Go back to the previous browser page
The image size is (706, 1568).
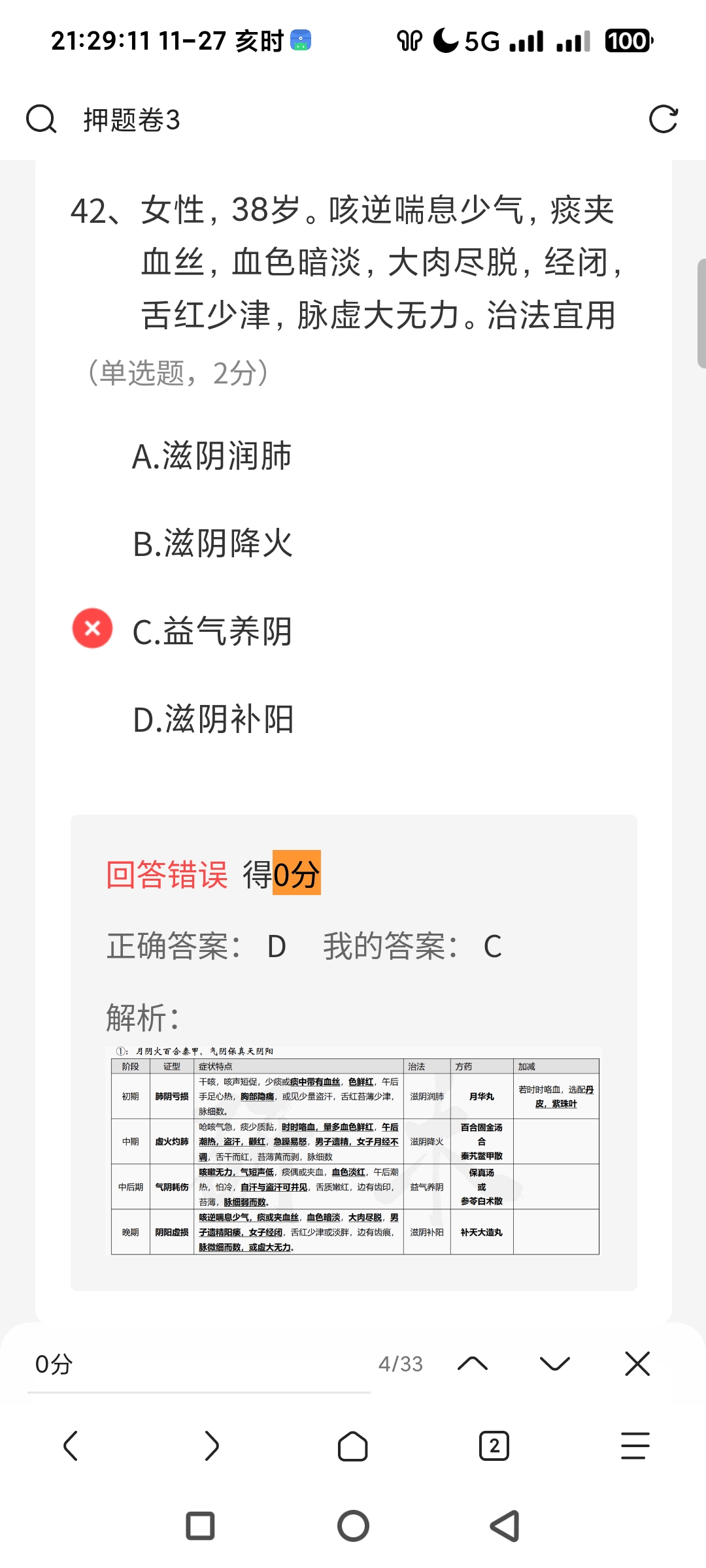(x=71, y=1446)
